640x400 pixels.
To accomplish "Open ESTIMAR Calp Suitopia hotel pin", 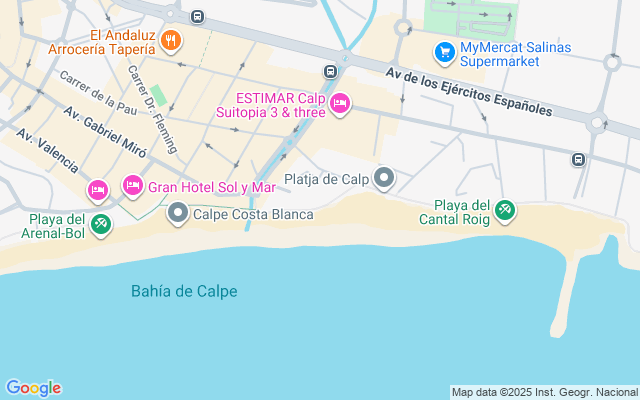I will pyautogui.click(x=339, y=103).
